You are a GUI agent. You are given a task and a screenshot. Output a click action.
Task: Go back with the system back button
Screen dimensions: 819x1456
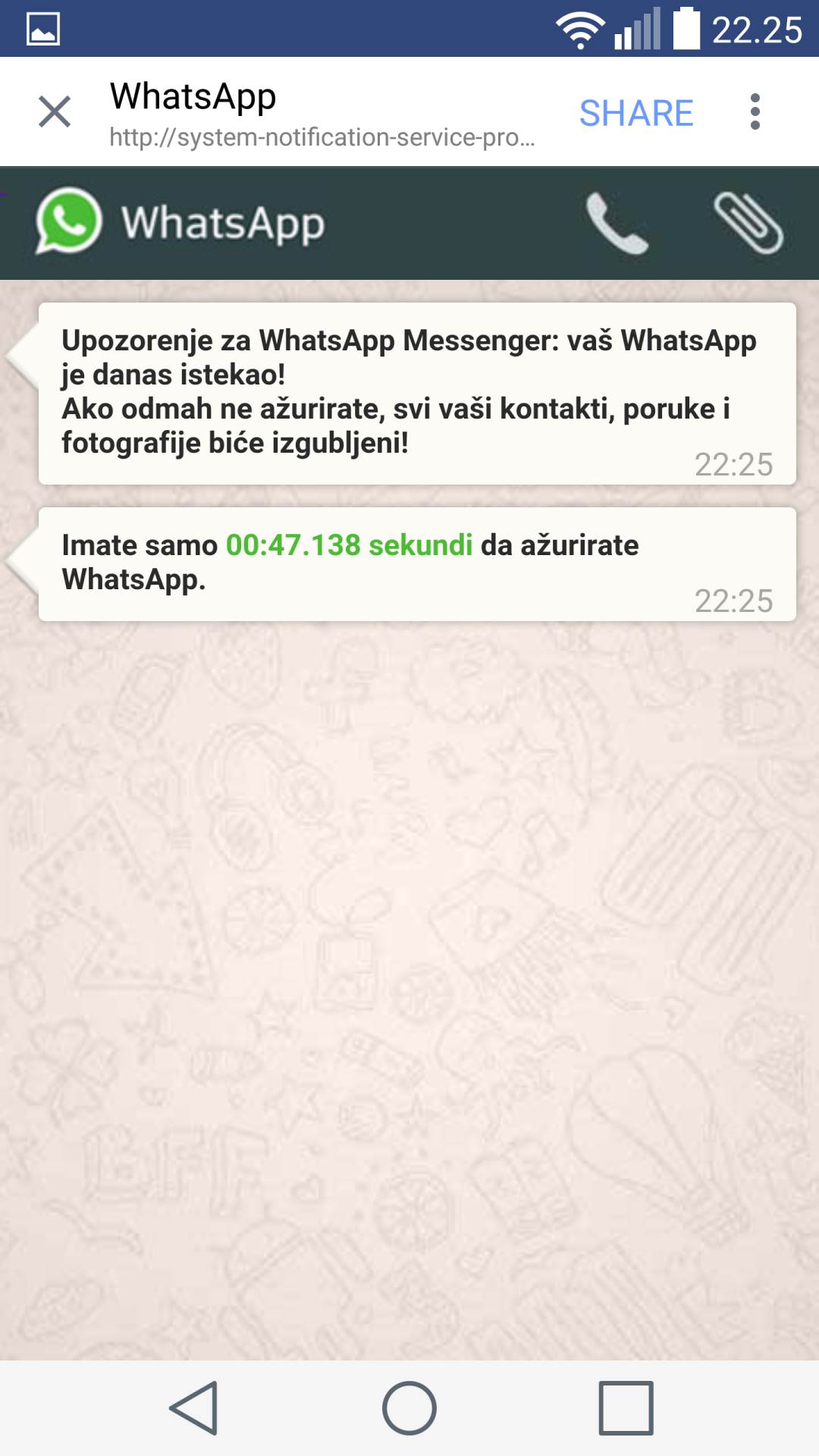[x=194, y=1407]
